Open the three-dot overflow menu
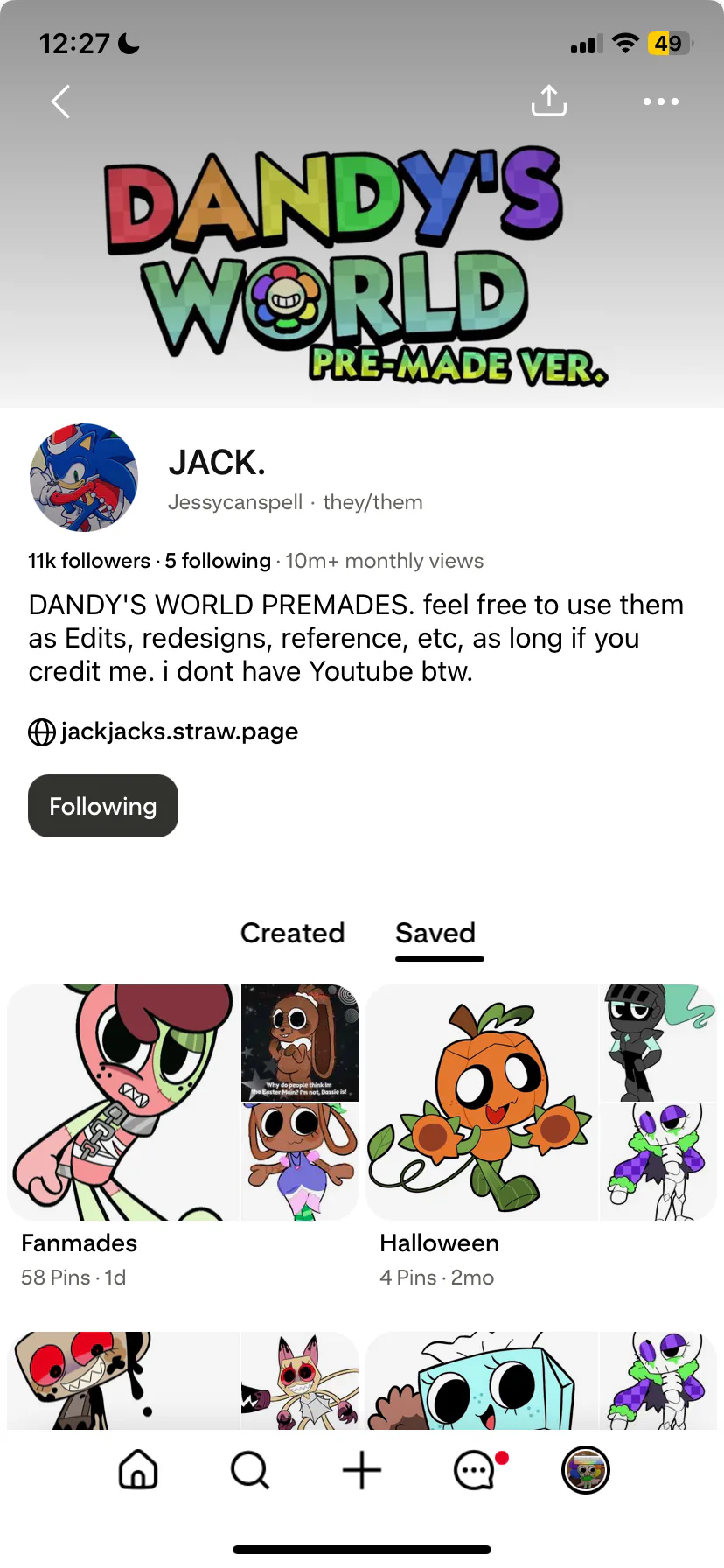This screenshot has height=1568, width=724. [x=661, y=101]
